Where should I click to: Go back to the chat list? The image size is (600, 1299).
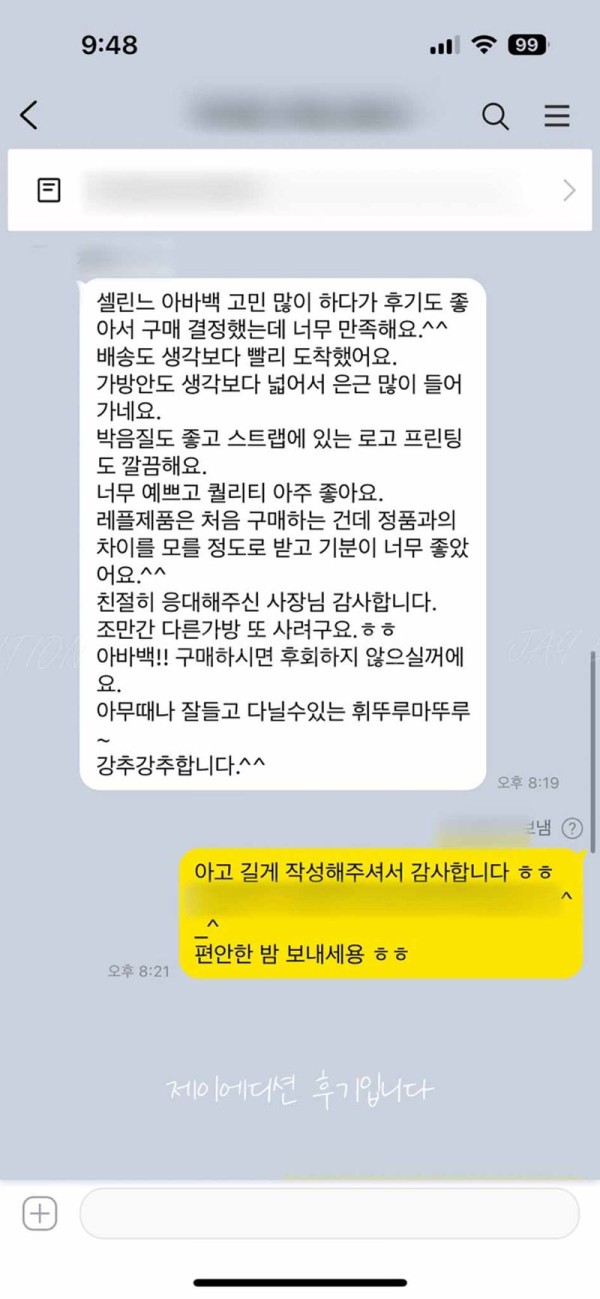coord(29,116)
